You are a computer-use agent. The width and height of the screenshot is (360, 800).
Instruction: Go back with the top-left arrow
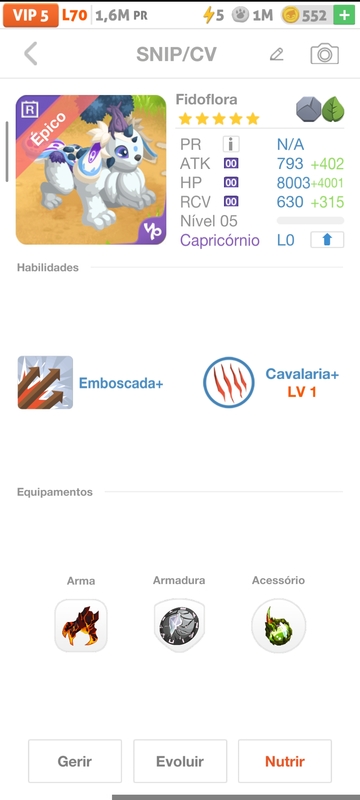coord(31,54)
